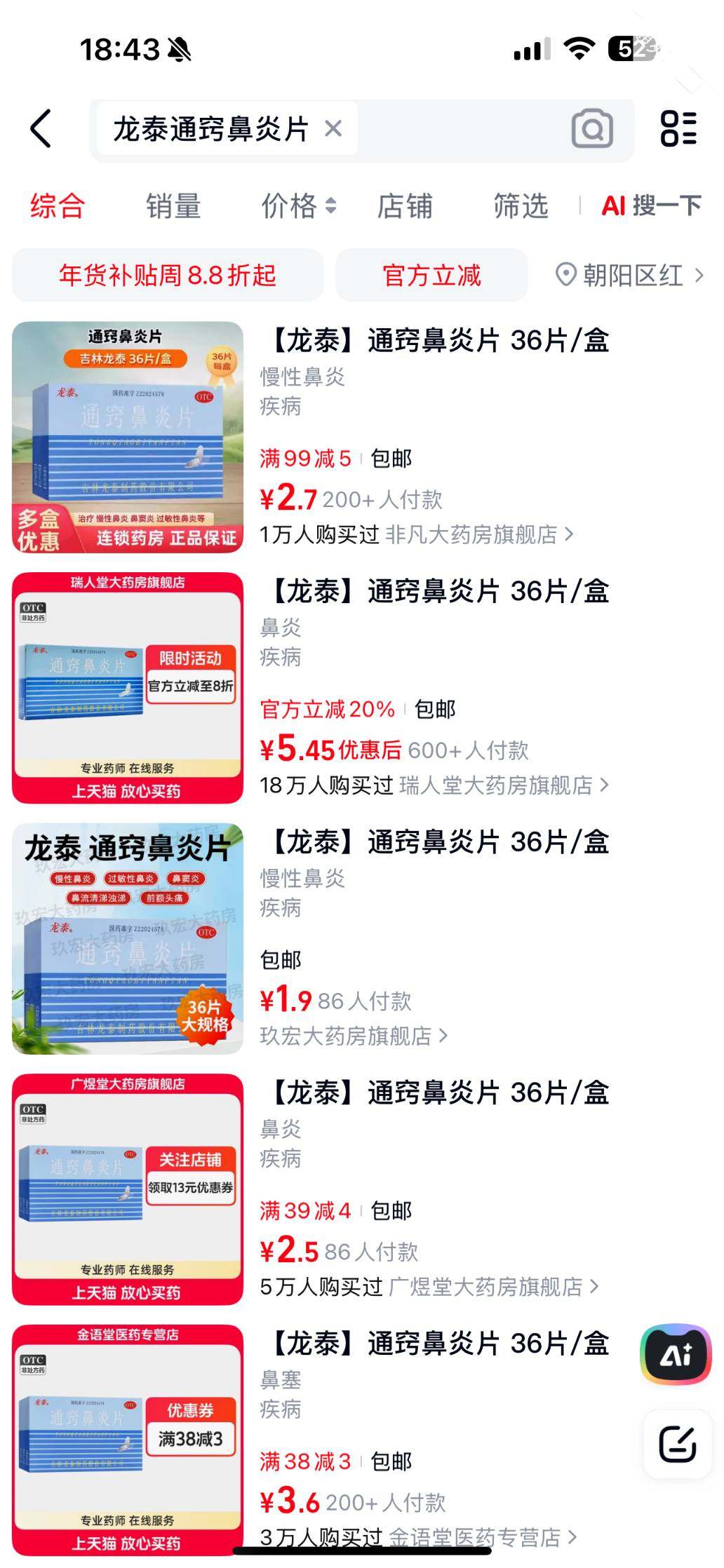The height and width of the screenshot is (1568, 724).
Task: Sort results by 价格
Action: click(x=298, y=206)
